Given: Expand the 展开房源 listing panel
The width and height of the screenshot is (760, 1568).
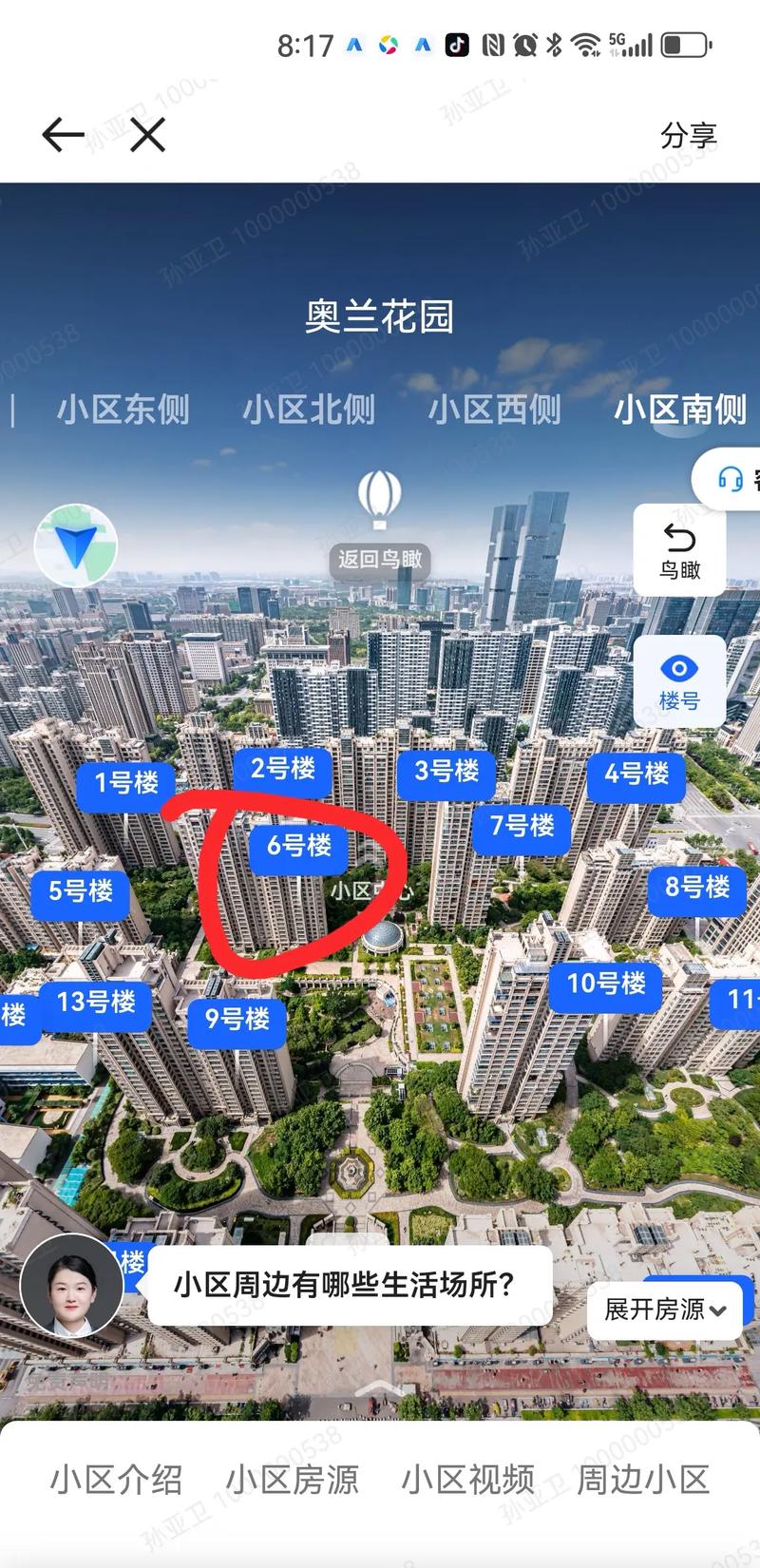Looking at the screenshot, I should [665, 1309].
